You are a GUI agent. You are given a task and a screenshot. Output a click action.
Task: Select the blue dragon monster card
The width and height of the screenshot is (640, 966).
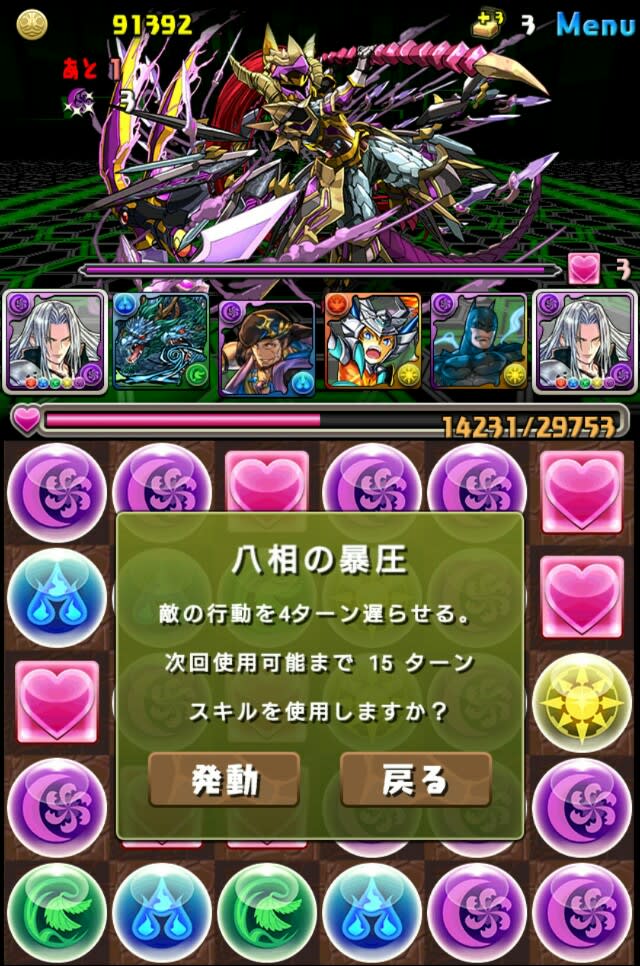160,340
